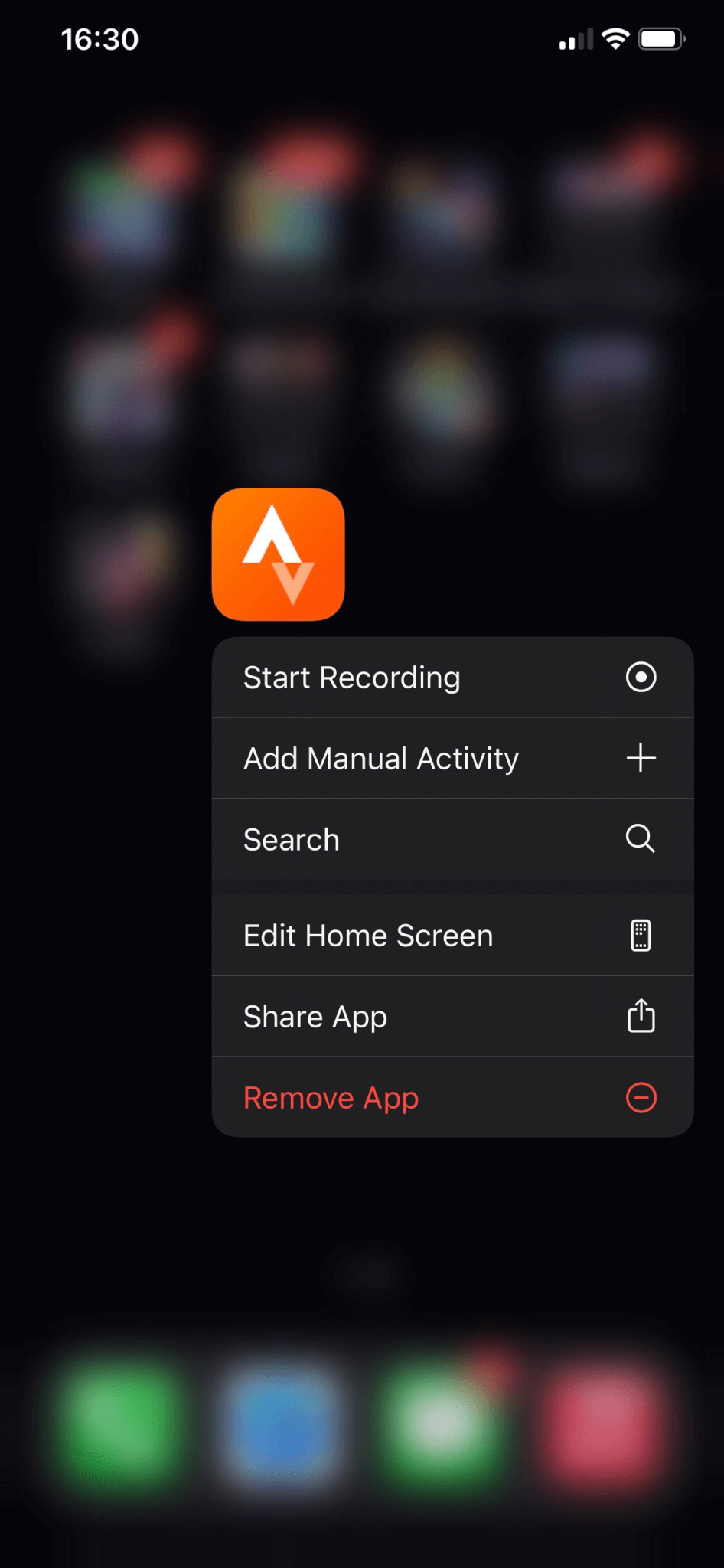This screenshot has height=1568, width=724.
Task: Tap the magnifying glass icon in the menu
Action: (x=640, y=838)
